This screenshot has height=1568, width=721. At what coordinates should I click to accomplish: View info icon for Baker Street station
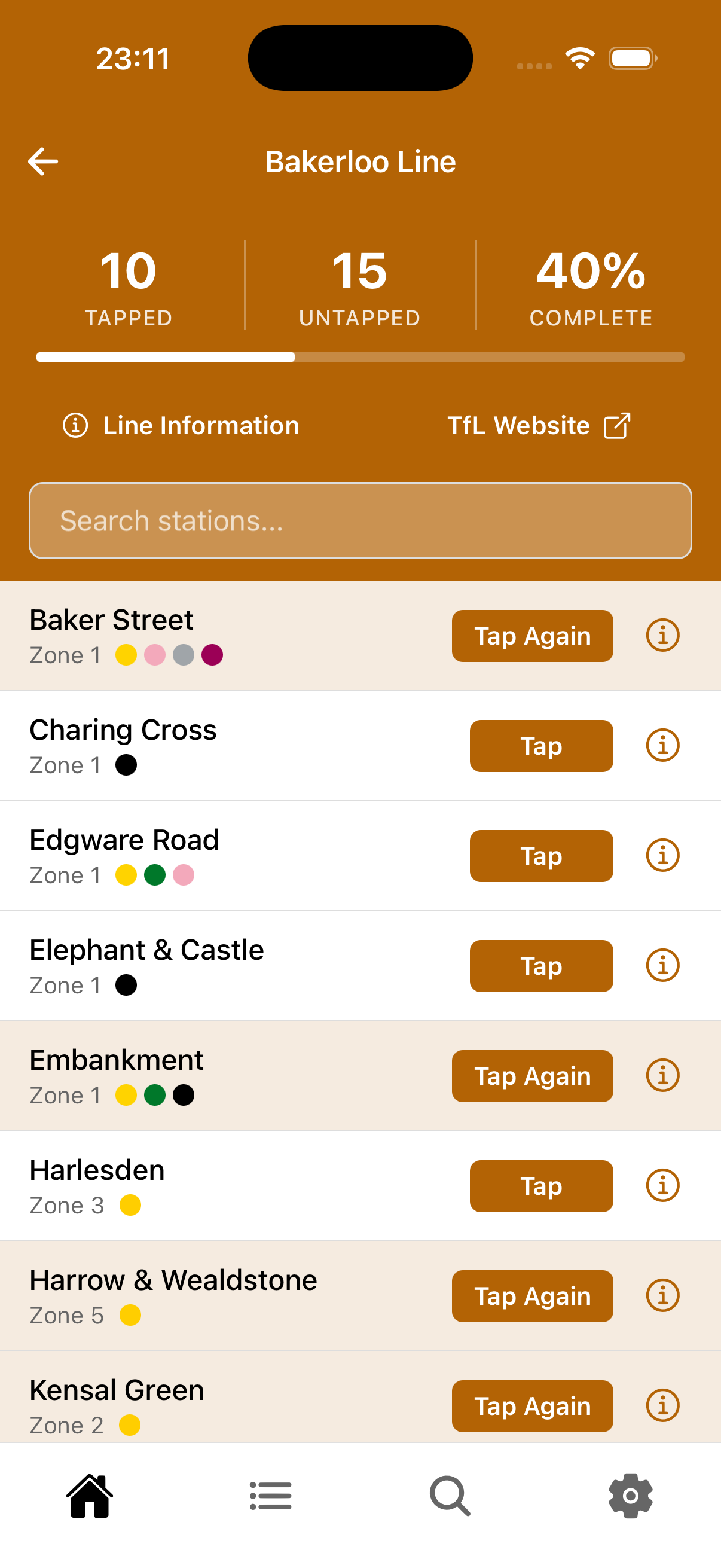coord(662,636)
